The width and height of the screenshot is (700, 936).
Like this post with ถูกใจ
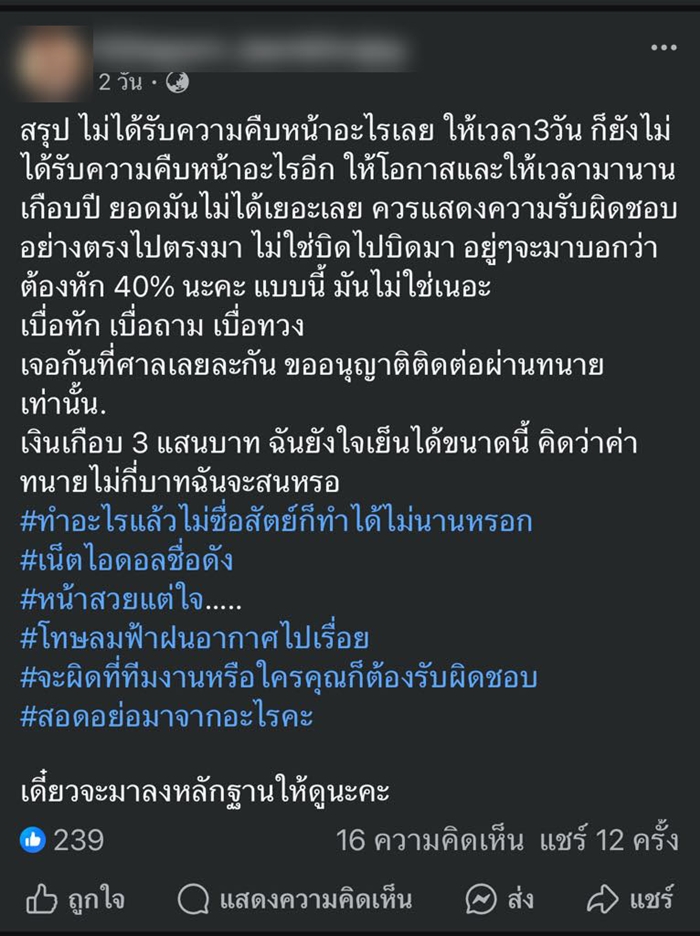point(76,900)
